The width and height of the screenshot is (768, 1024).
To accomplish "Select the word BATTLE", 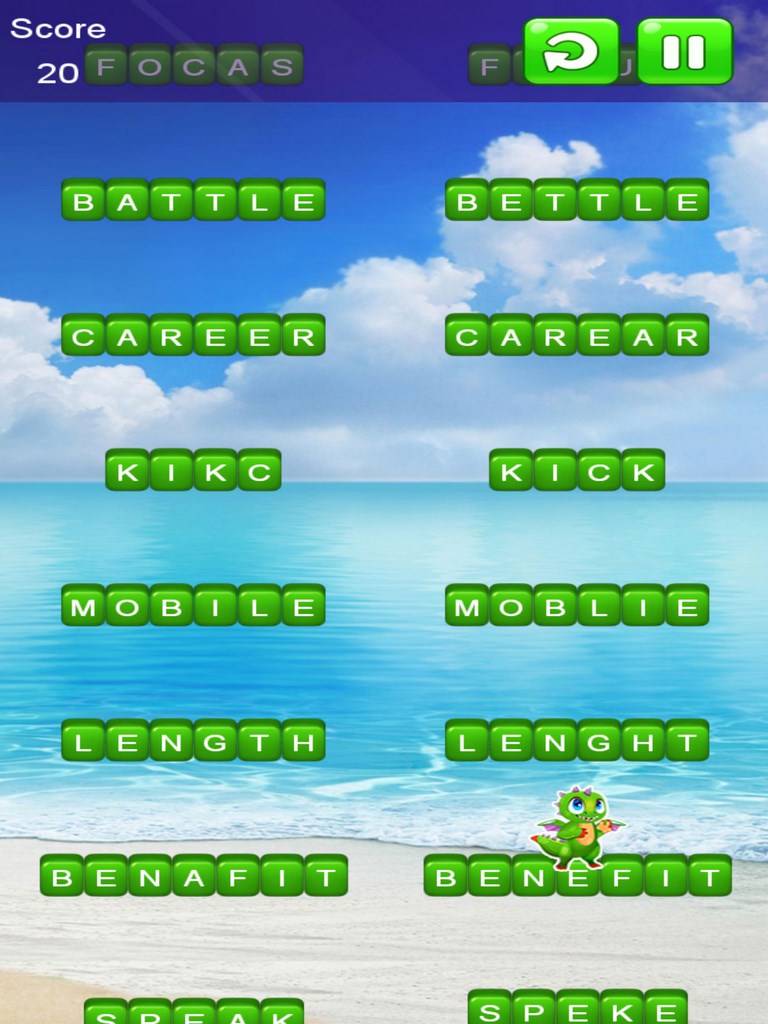I will [x=193, y=200].
